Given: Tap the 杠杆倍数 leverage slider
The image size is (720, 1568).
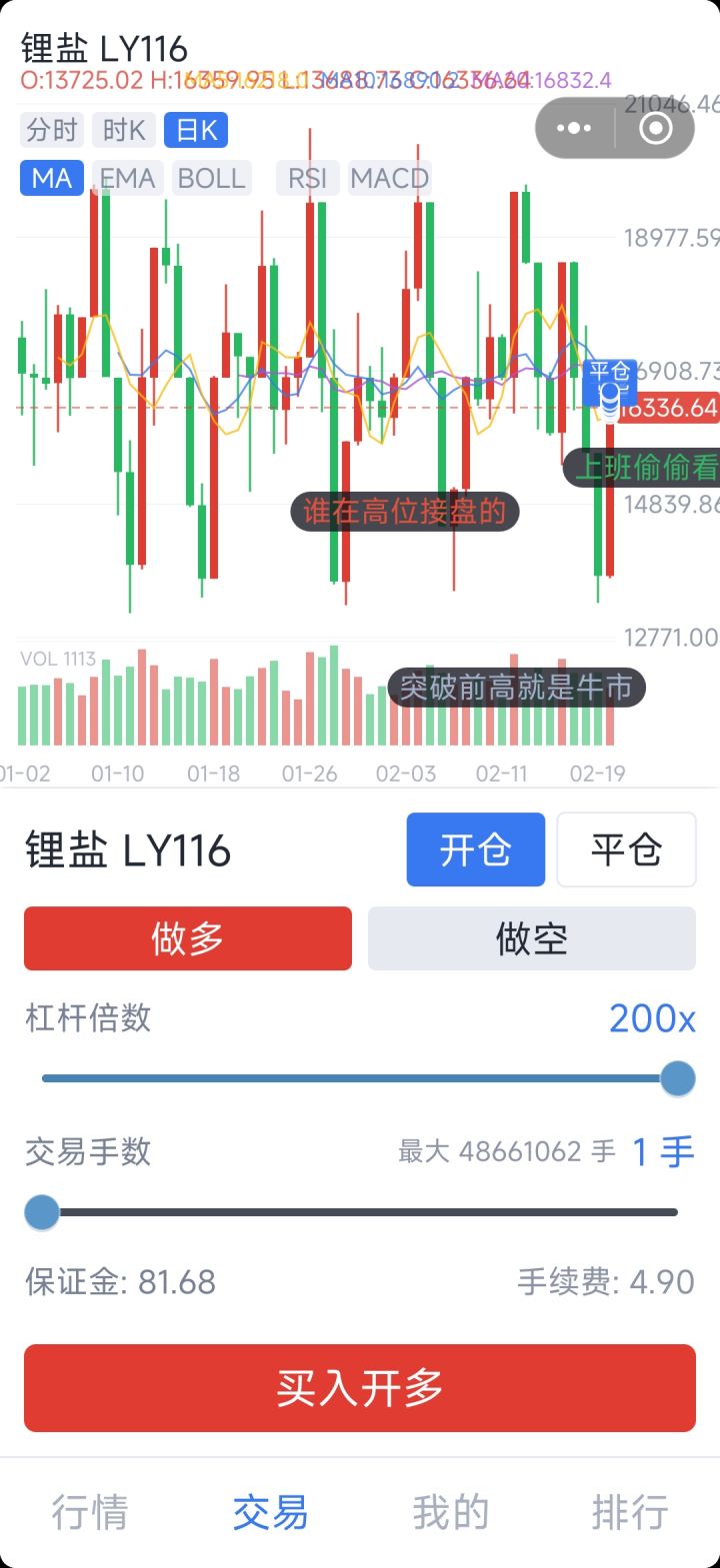Looking at the screenshot, I should pyautogui.click(x=360, y=1079).
